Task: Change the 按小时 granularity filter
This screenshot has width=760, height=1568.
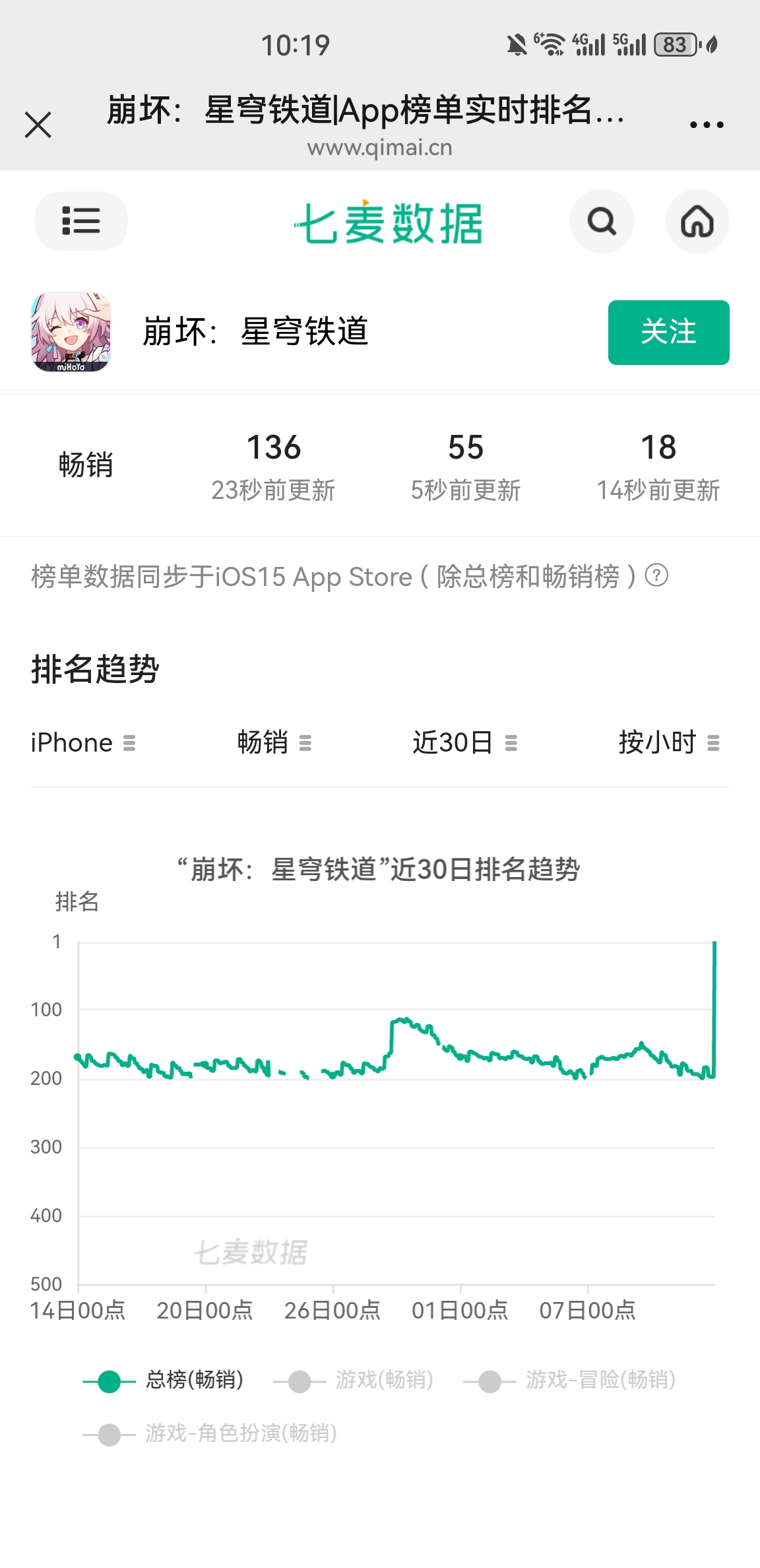Action: 668,743
